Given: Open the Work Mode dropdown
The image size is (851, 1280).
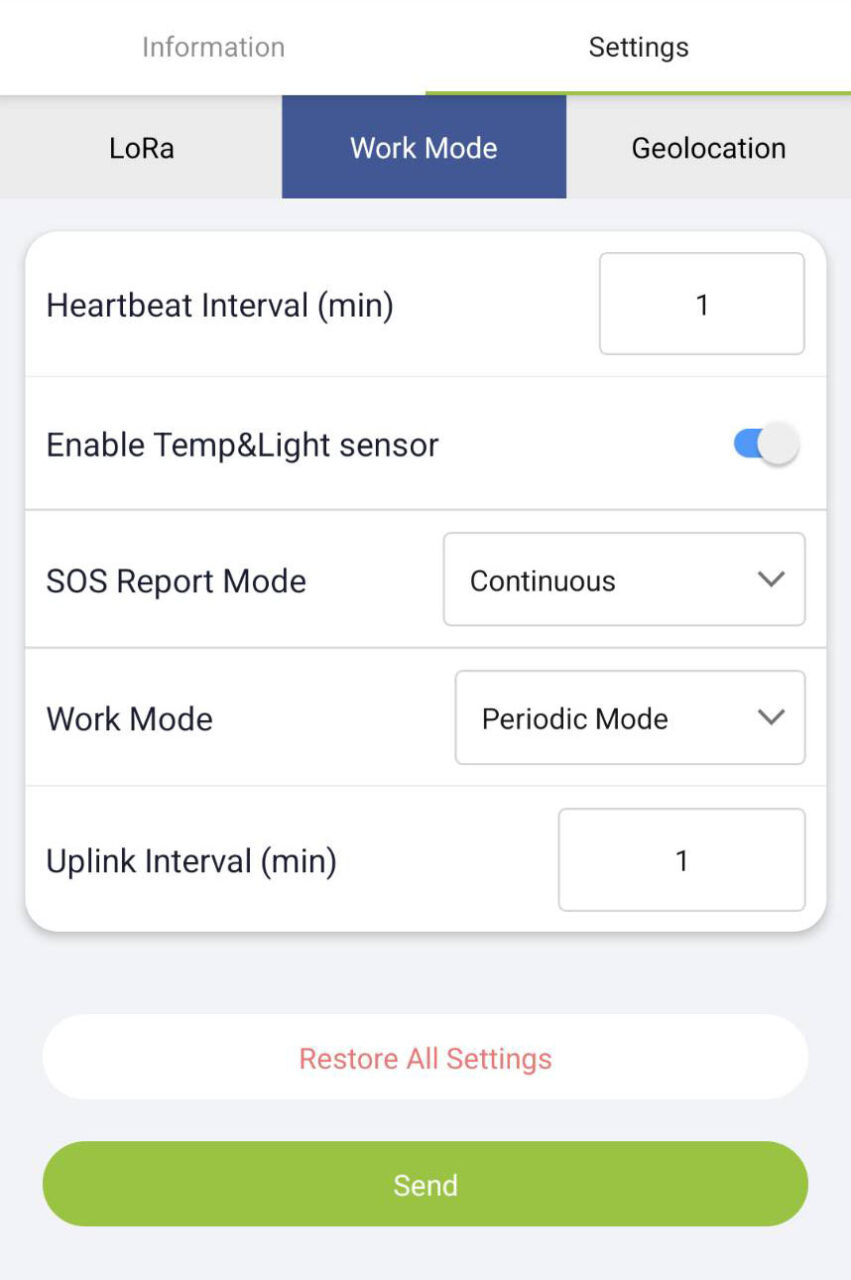Looking at the screenshot, I should (x=630, y=718).
